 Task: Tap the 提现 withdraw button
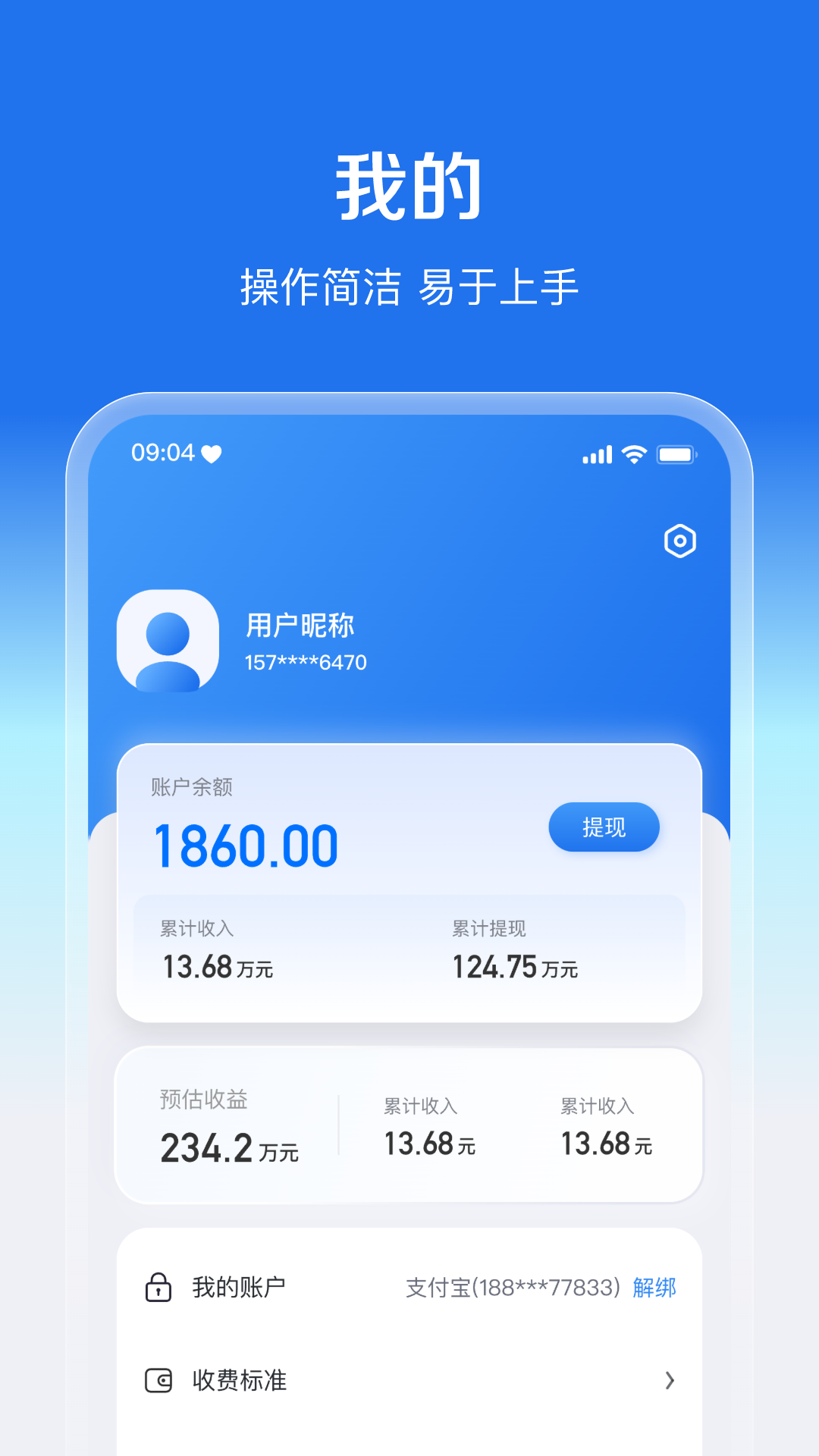pyautogui.click(x=604, y=827)
